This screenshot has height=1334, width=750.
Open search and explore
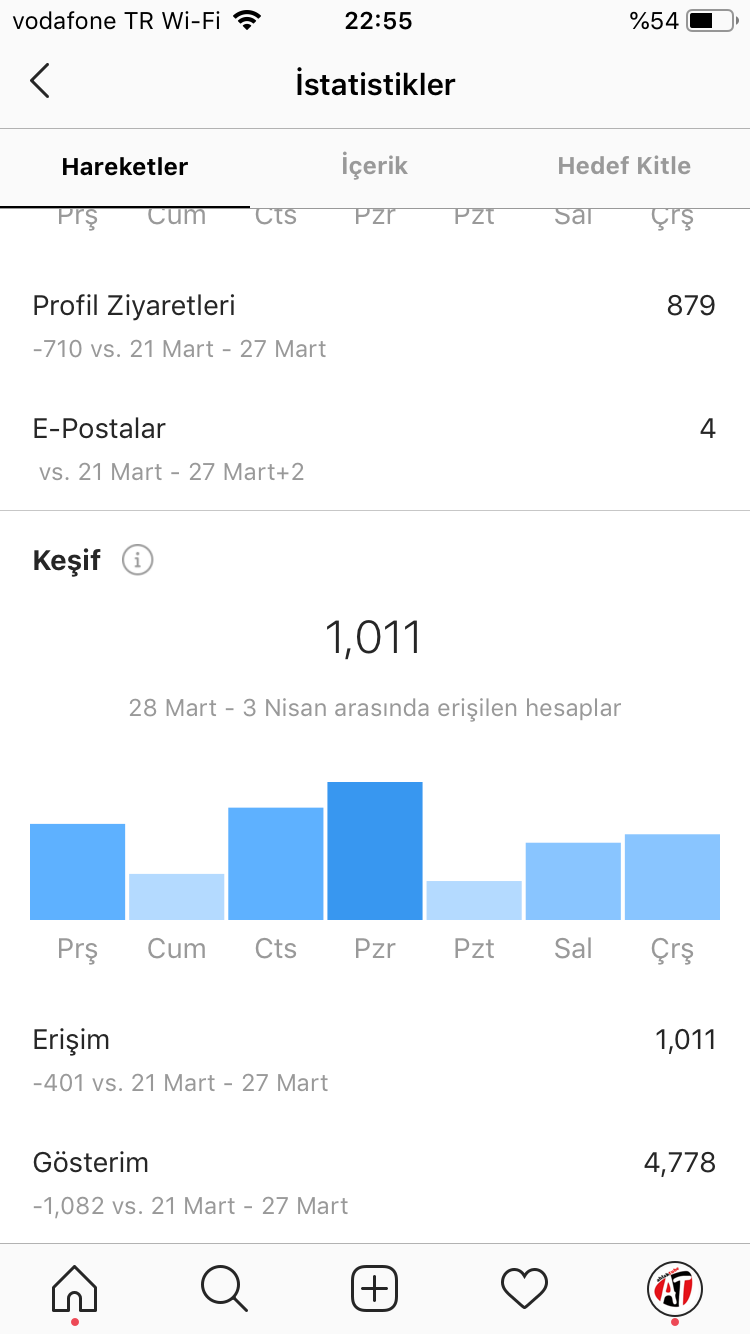[224, 1288]
